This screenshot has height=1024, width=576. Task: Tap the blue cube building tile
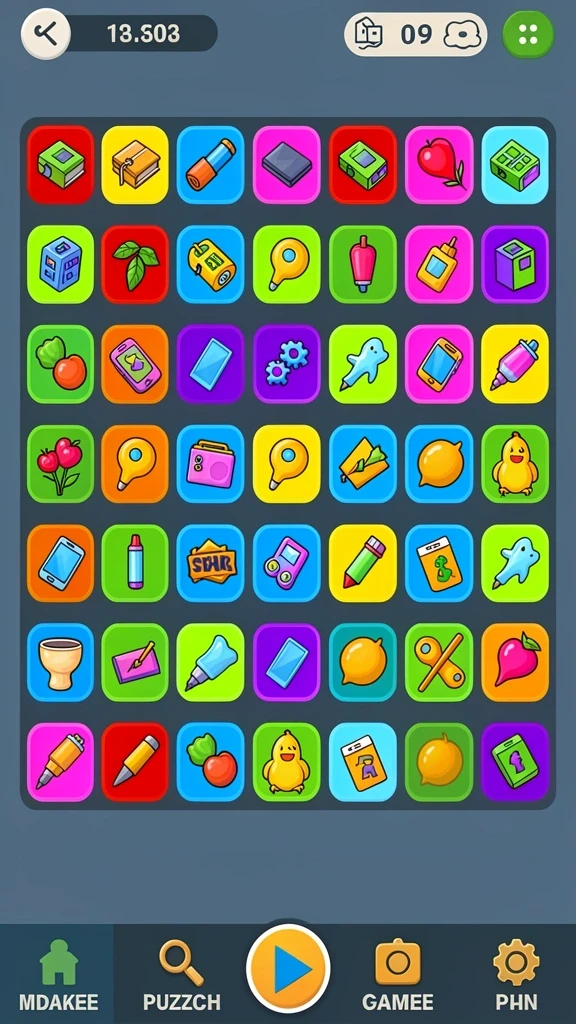click(x=60, y=264)
